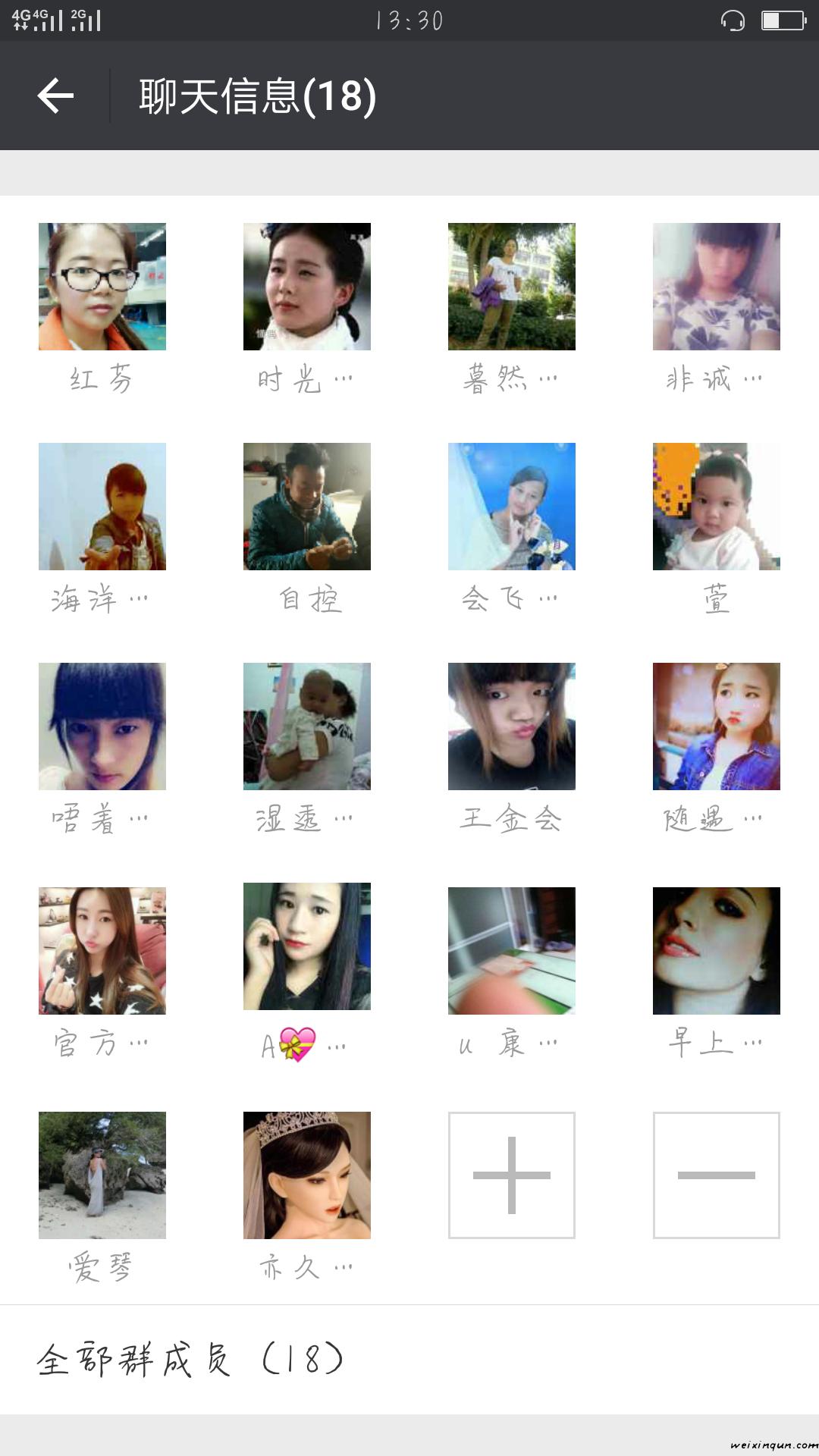The image size is (819, 1456).
Task: Remove a member with minus button
Action: click(717, 1175)
